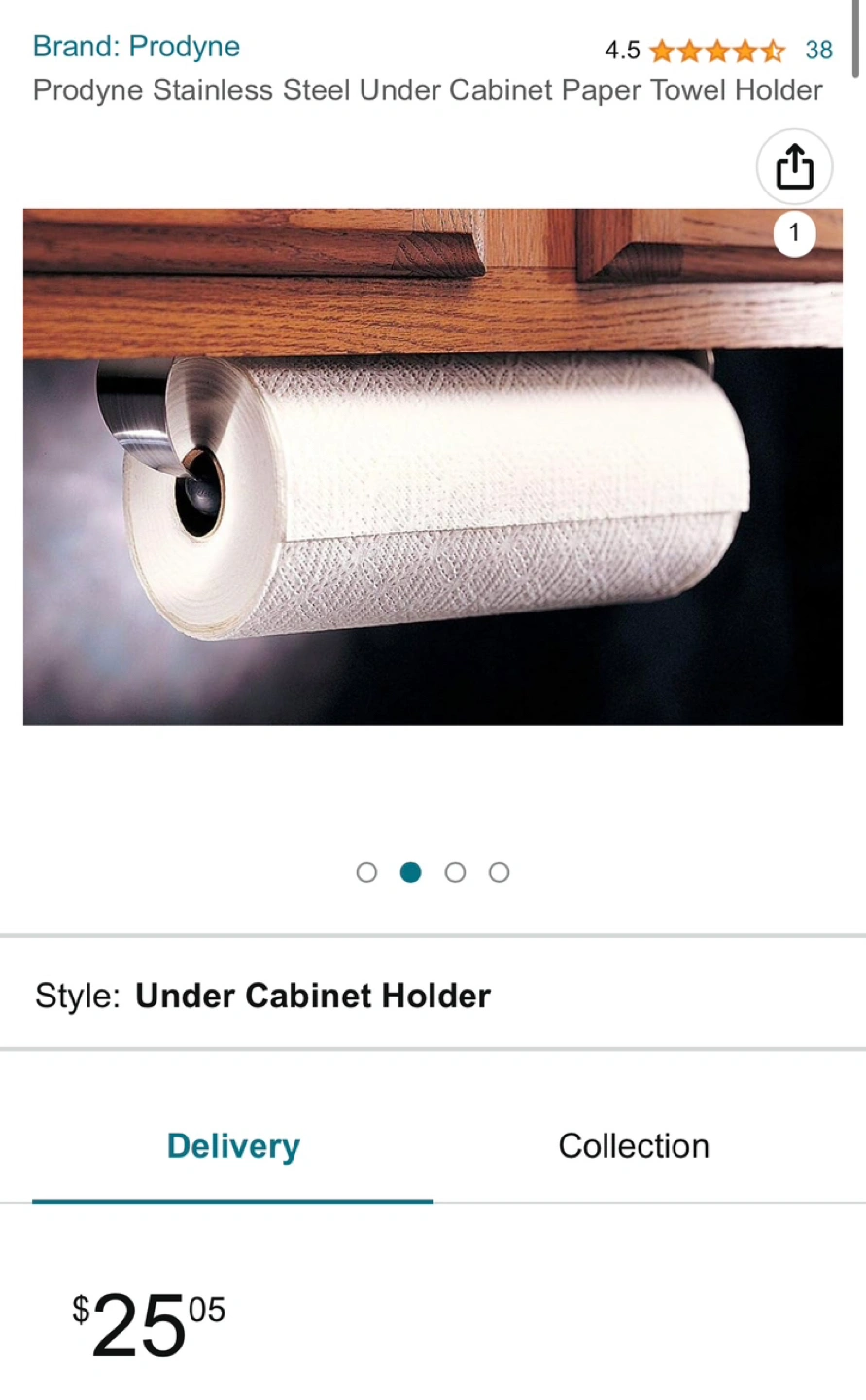Go to the third image dot
Image resolution: width=866 pixels, height=1400 pixels.
point(455,872)
